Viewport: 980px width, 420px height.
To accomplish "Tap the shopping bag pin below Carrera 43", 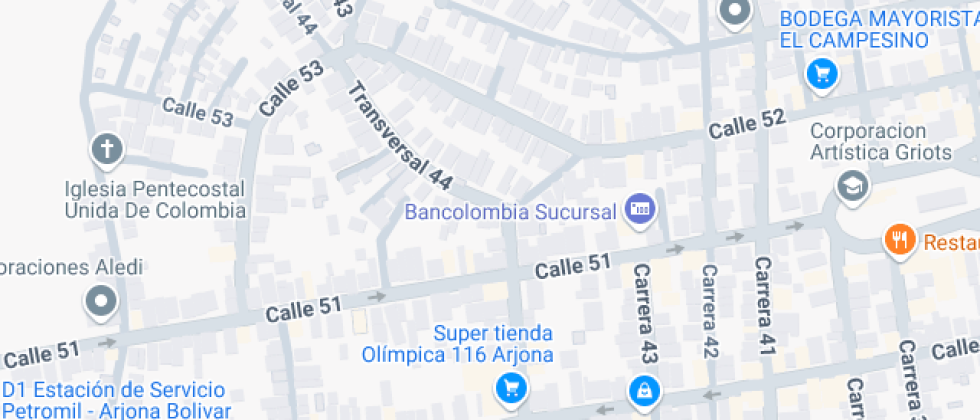I will (x=645, y=389).
